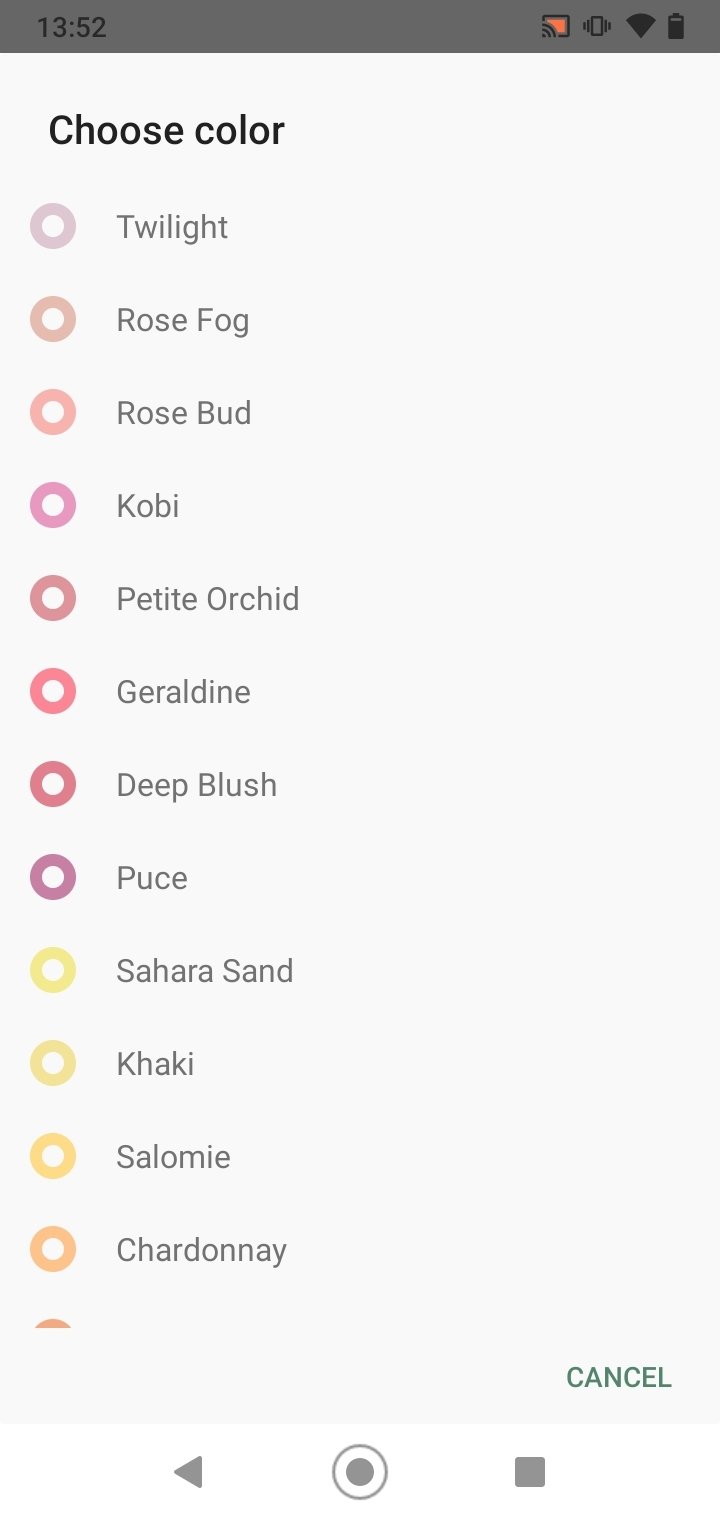Pick the Chardonnay color option
Screen dimensions: 720x1520
(360, 1250)
